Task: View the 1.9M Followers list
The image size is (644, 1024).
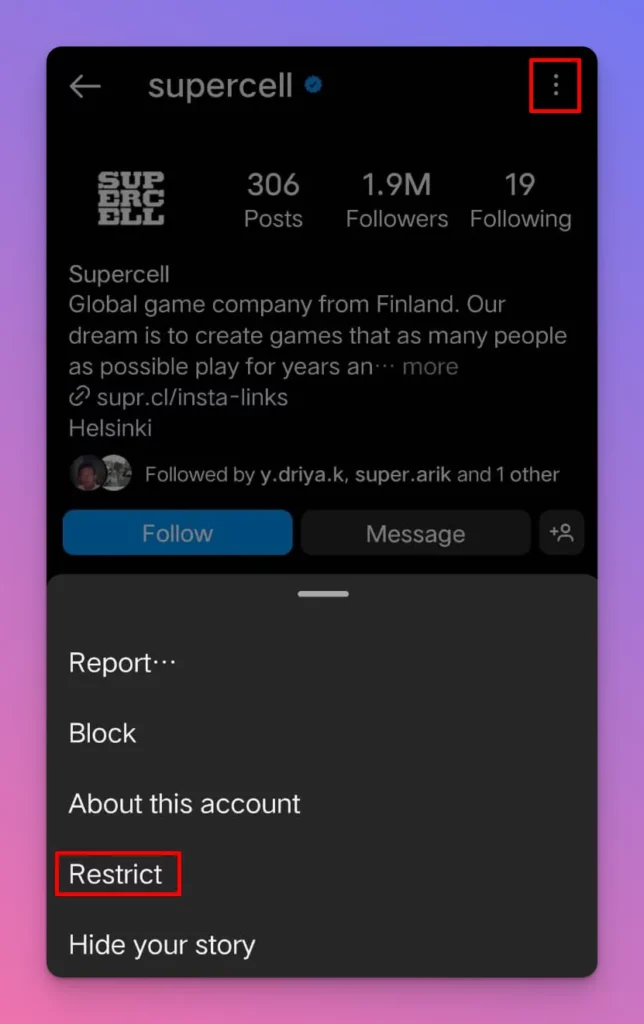Action: click(396, 200)
